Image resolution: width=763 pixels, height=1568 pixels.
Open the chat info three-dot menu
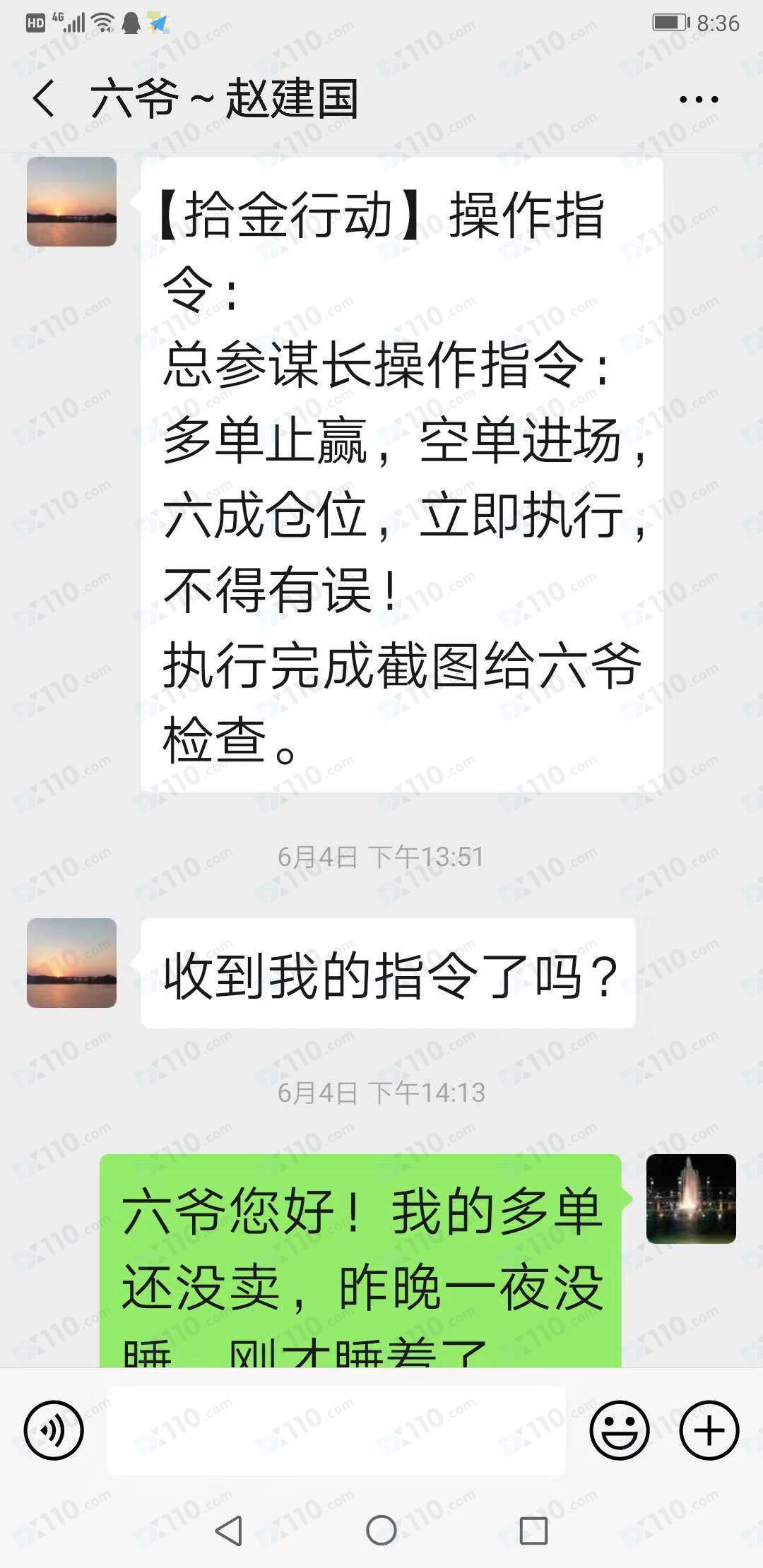698,100
